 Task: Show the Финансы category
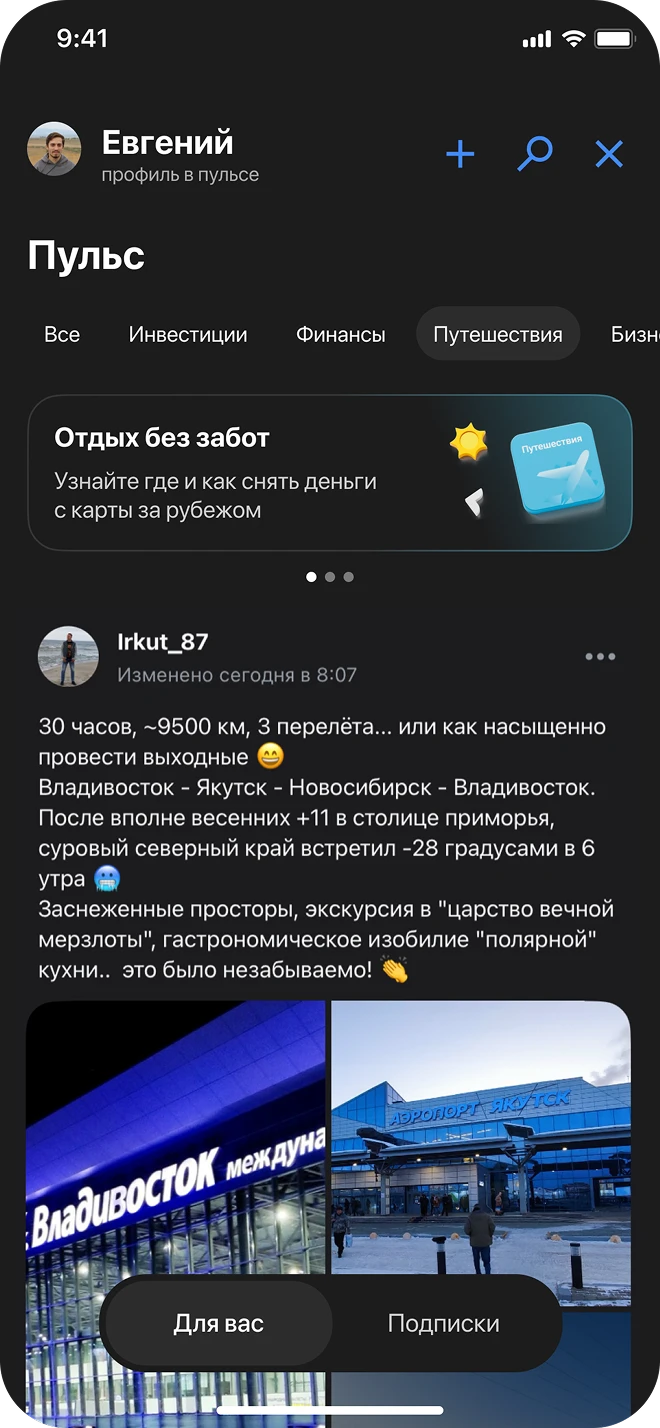tap(341, 335)
